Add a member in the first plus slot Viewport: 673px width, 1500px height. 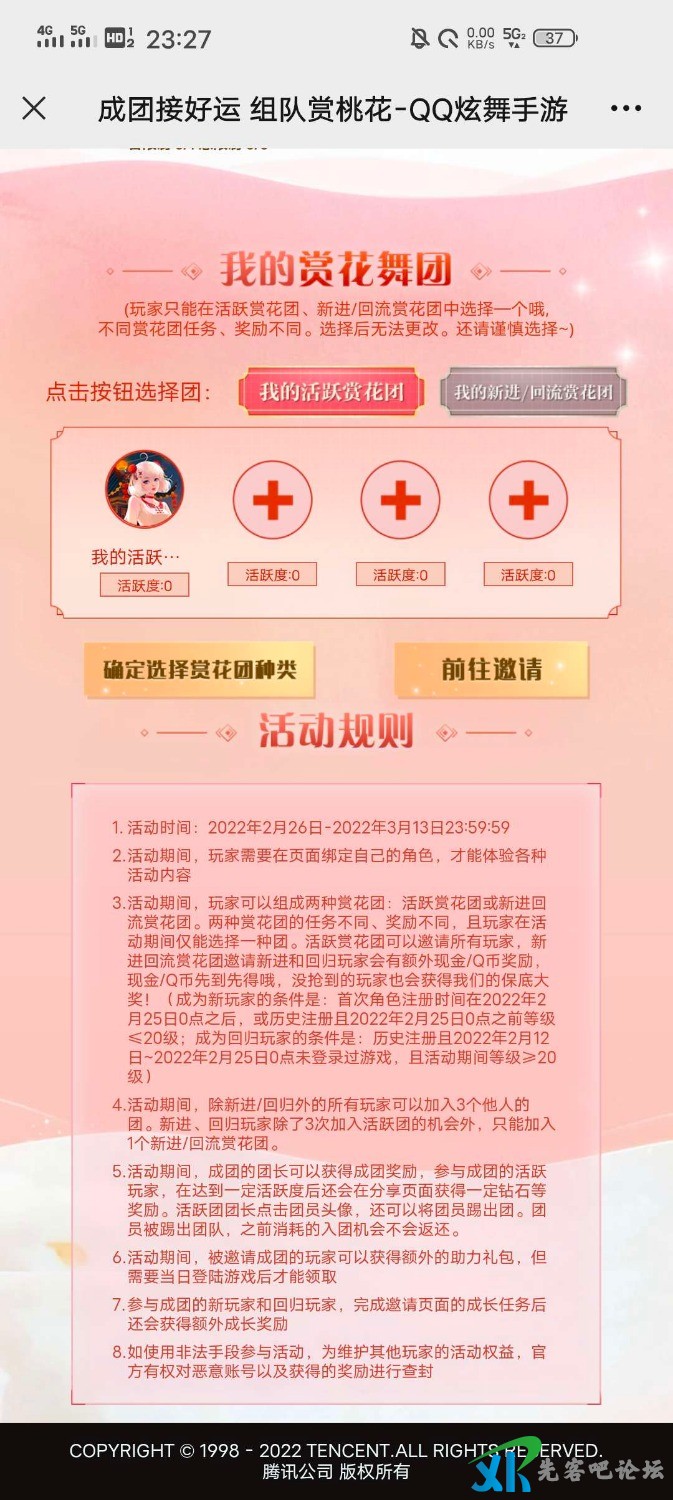(272, 500)
